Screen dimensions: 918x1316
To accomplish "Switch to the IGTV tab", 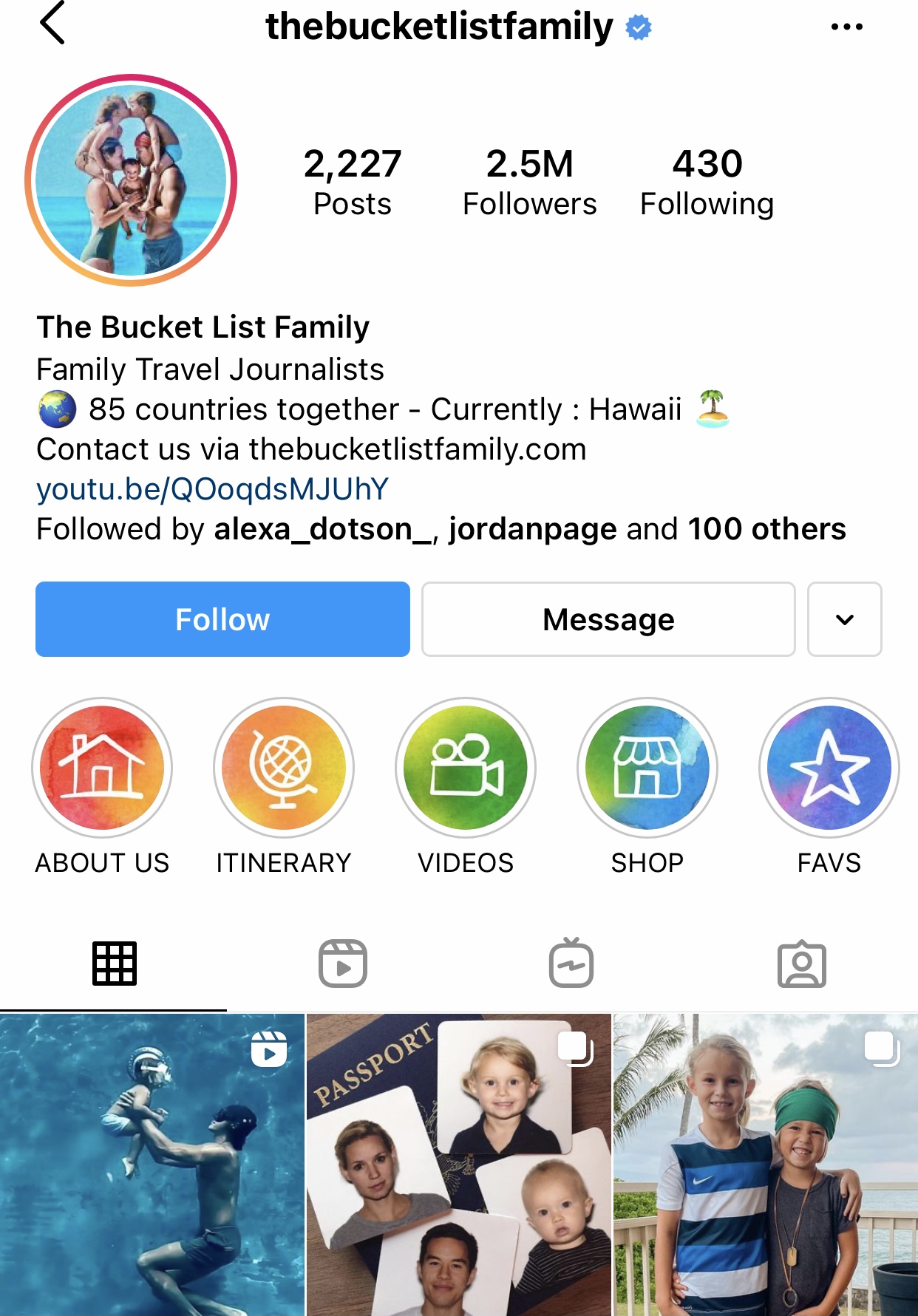I will click(571, 964).
